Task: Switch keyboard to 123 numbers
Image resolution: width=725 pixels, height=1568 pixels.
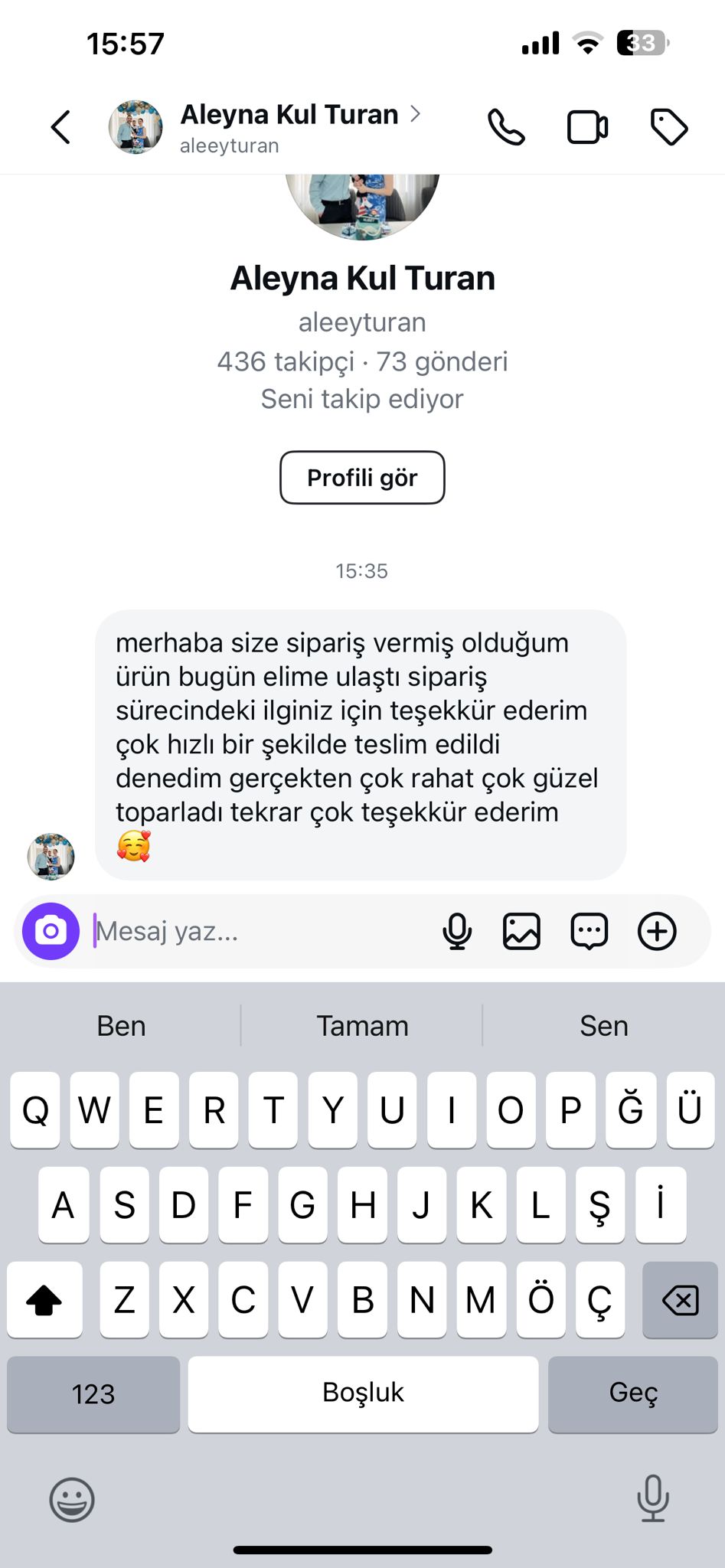Action: [93, 1393]
